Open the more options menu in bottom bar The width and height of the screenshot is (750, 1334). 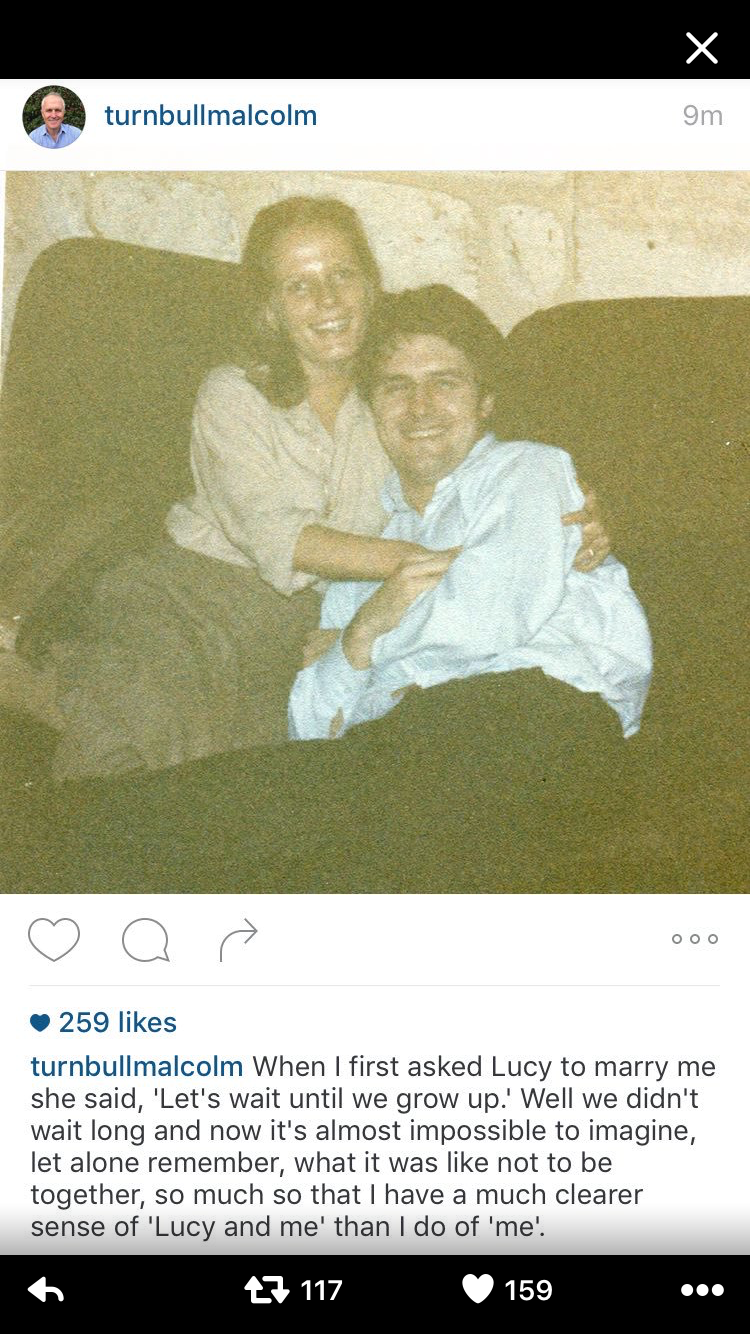point(701,1291)
